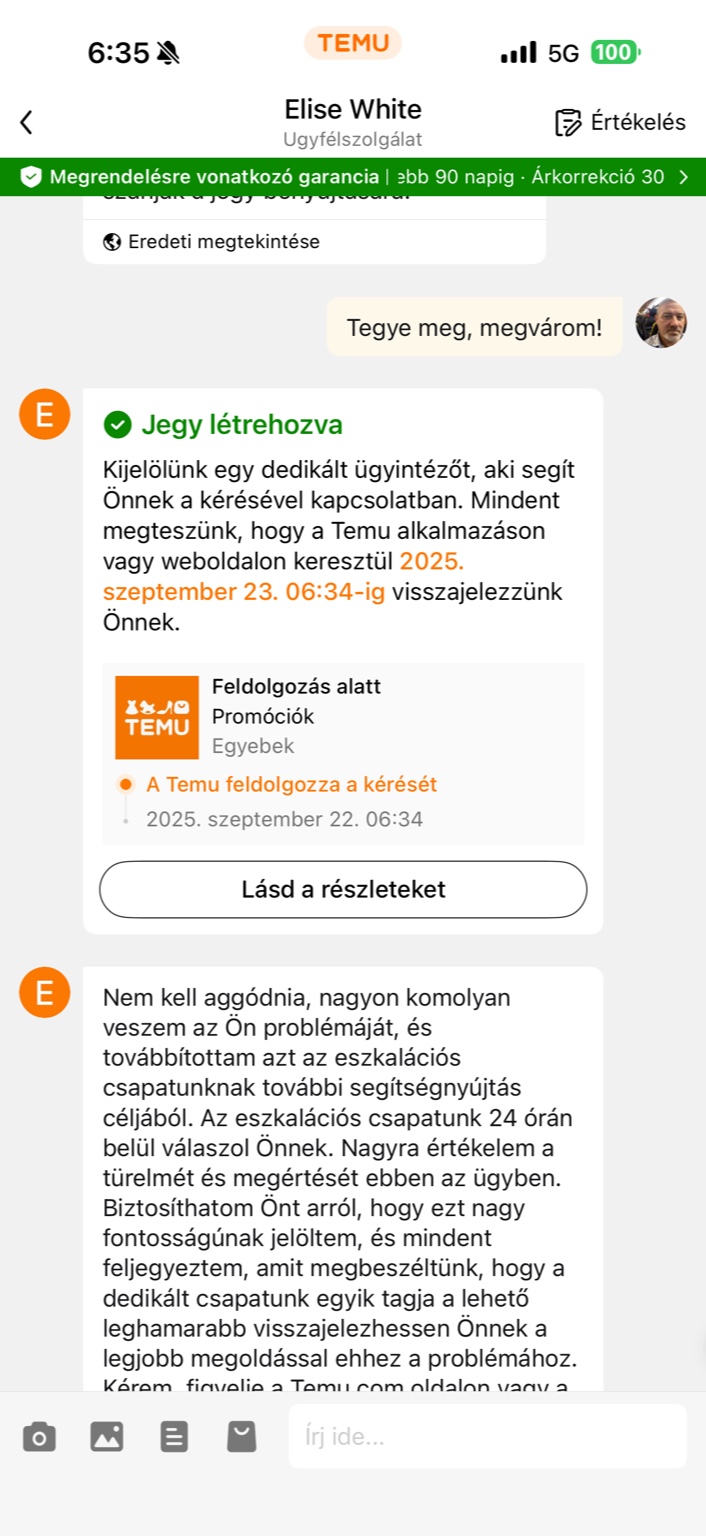Open the shopping bag product icon
The image size is (706, 1536).
(241, 1437)
